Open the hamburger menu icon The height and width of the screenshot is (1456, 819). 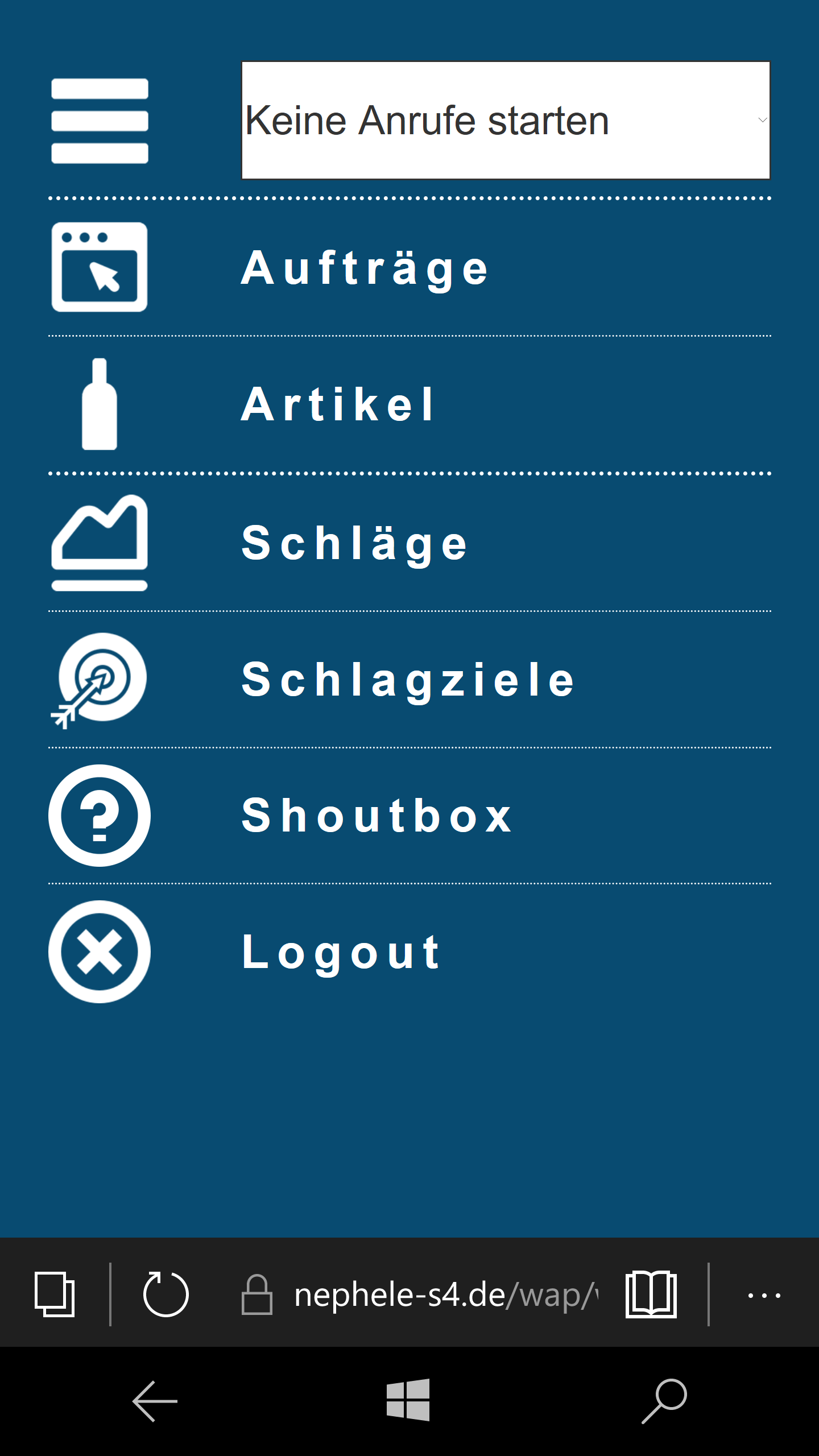coord(100,121)
